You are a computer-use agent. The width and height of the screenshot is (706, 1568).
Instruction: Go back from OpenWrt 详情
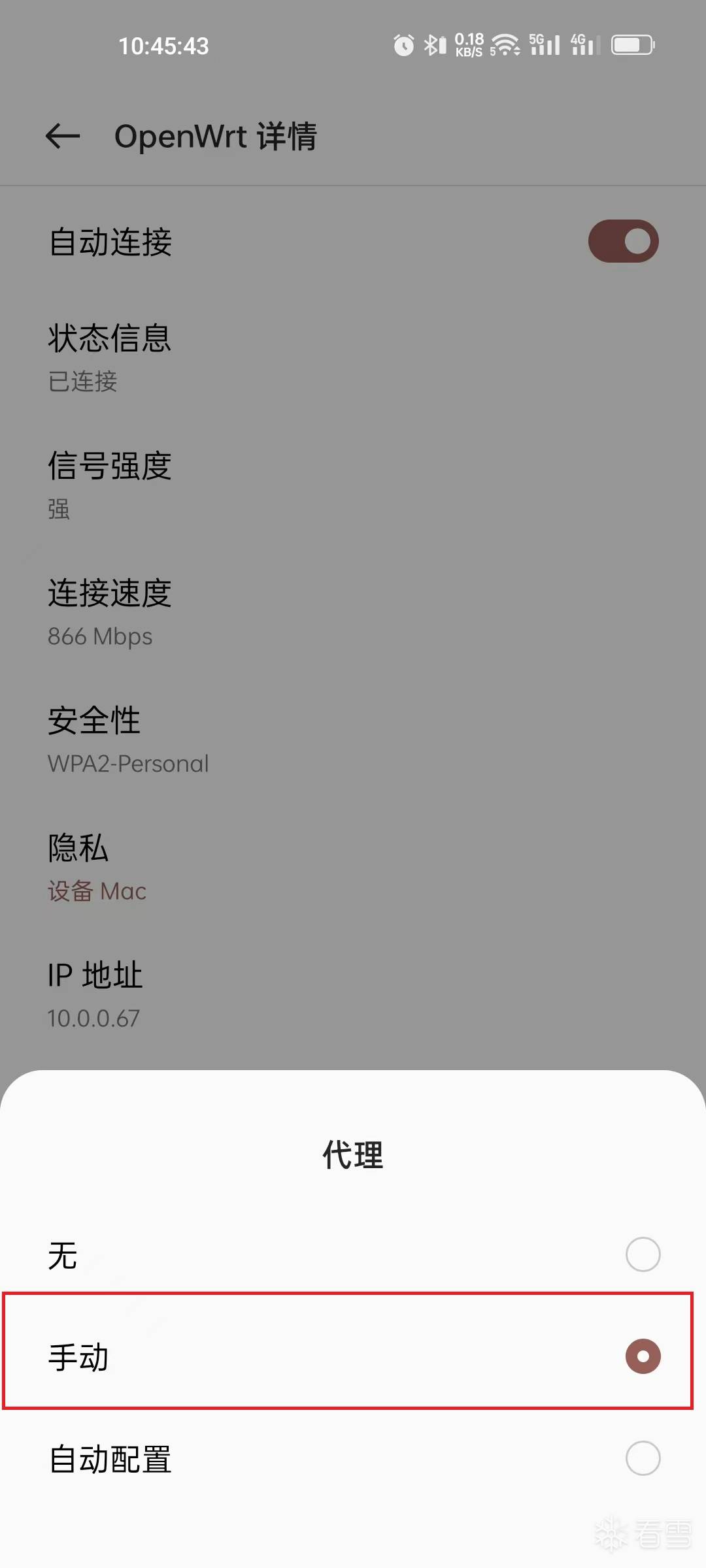(63, 137)
